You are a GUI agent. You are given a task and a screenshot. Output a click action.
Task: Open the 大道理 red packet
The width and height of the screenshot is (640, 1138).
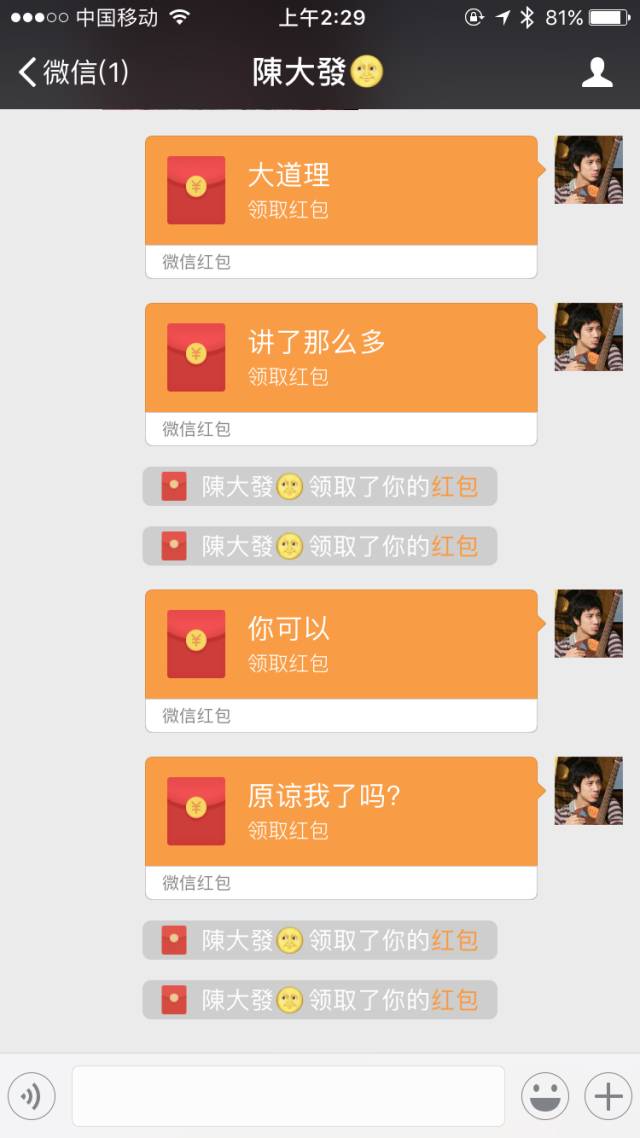click(341, 191)
